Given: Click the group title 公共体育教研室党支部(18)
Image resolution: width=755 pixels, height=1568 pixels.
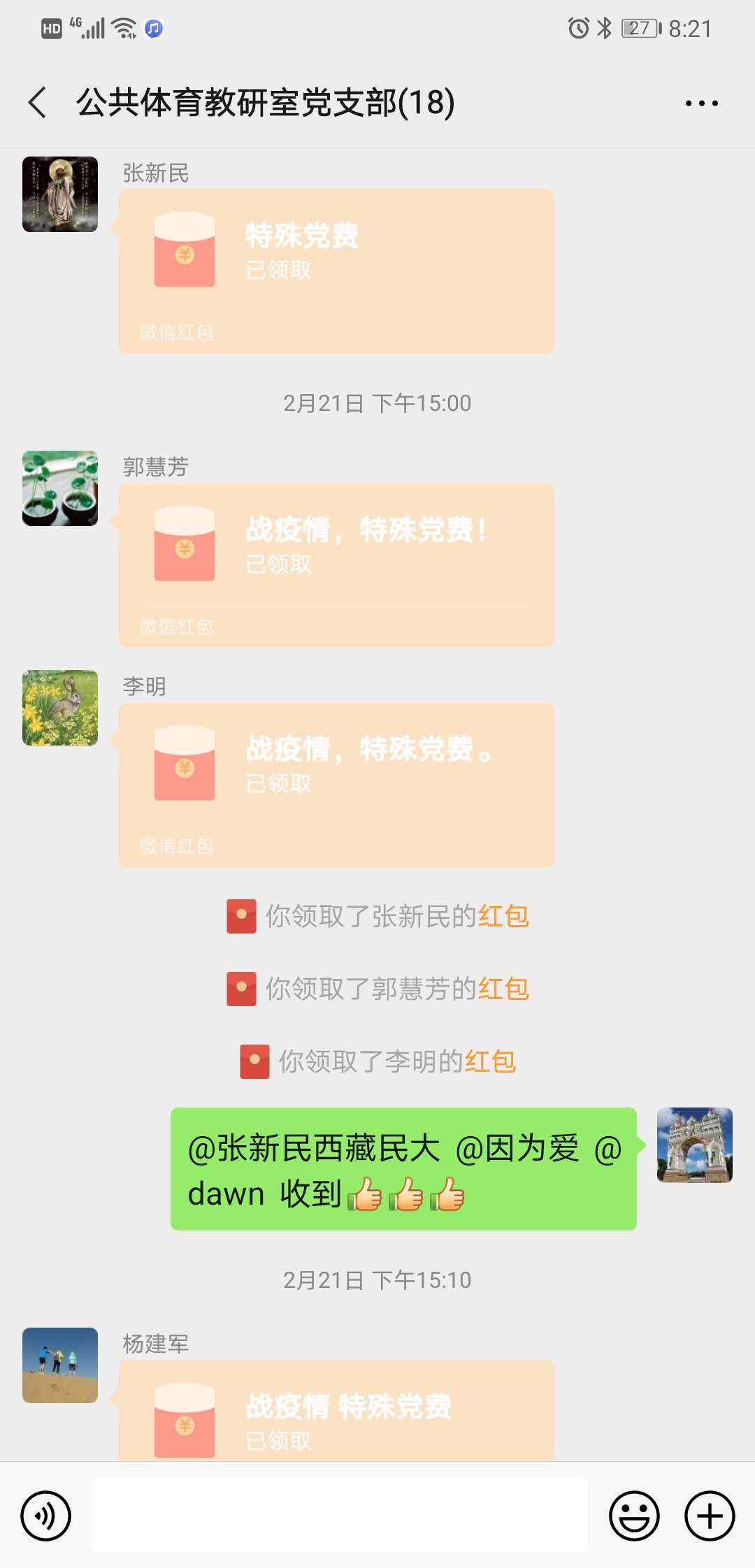Looking at the screenshot, I should point(266,103).
